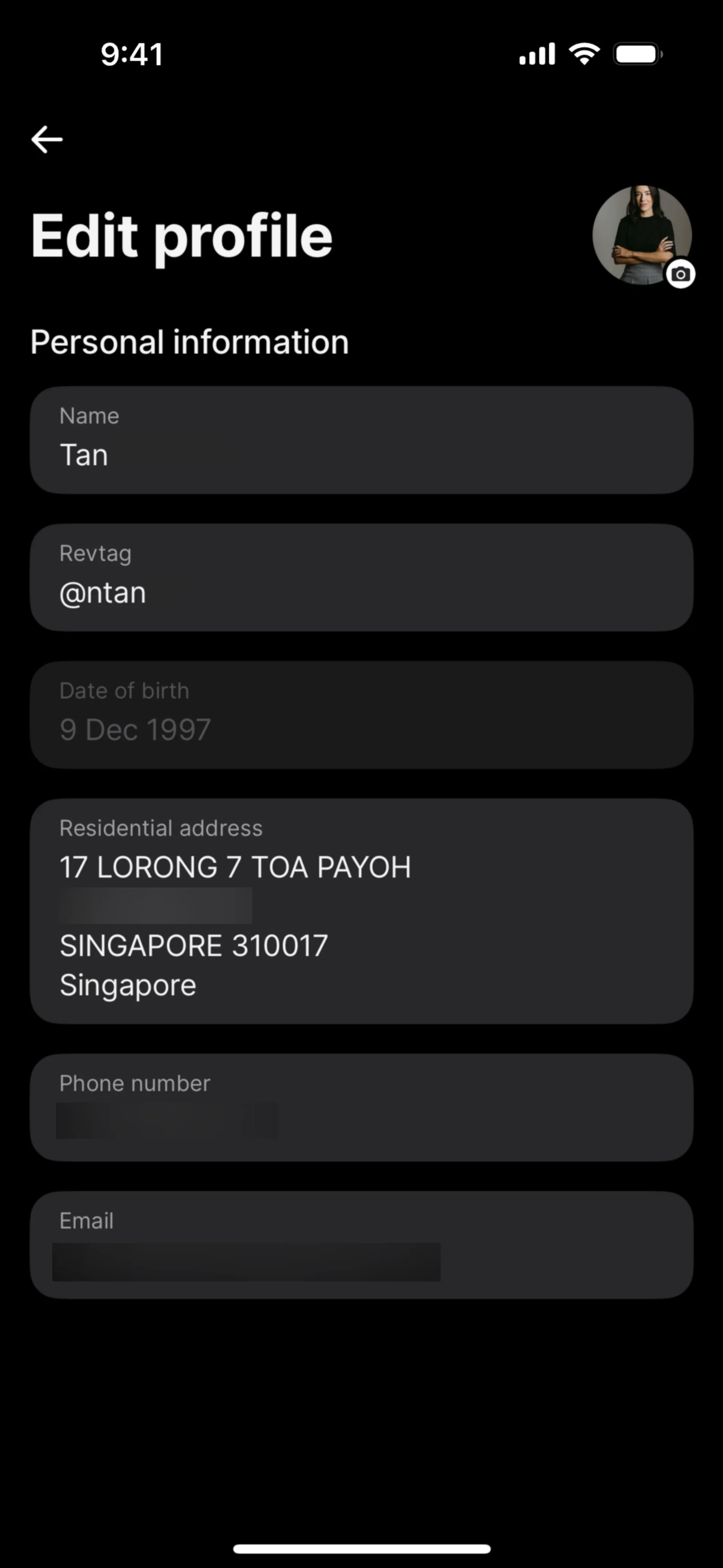Edit the Name field showing Tan
The height and width of the screenshot is (1568, 723).
tap(361, 440)
